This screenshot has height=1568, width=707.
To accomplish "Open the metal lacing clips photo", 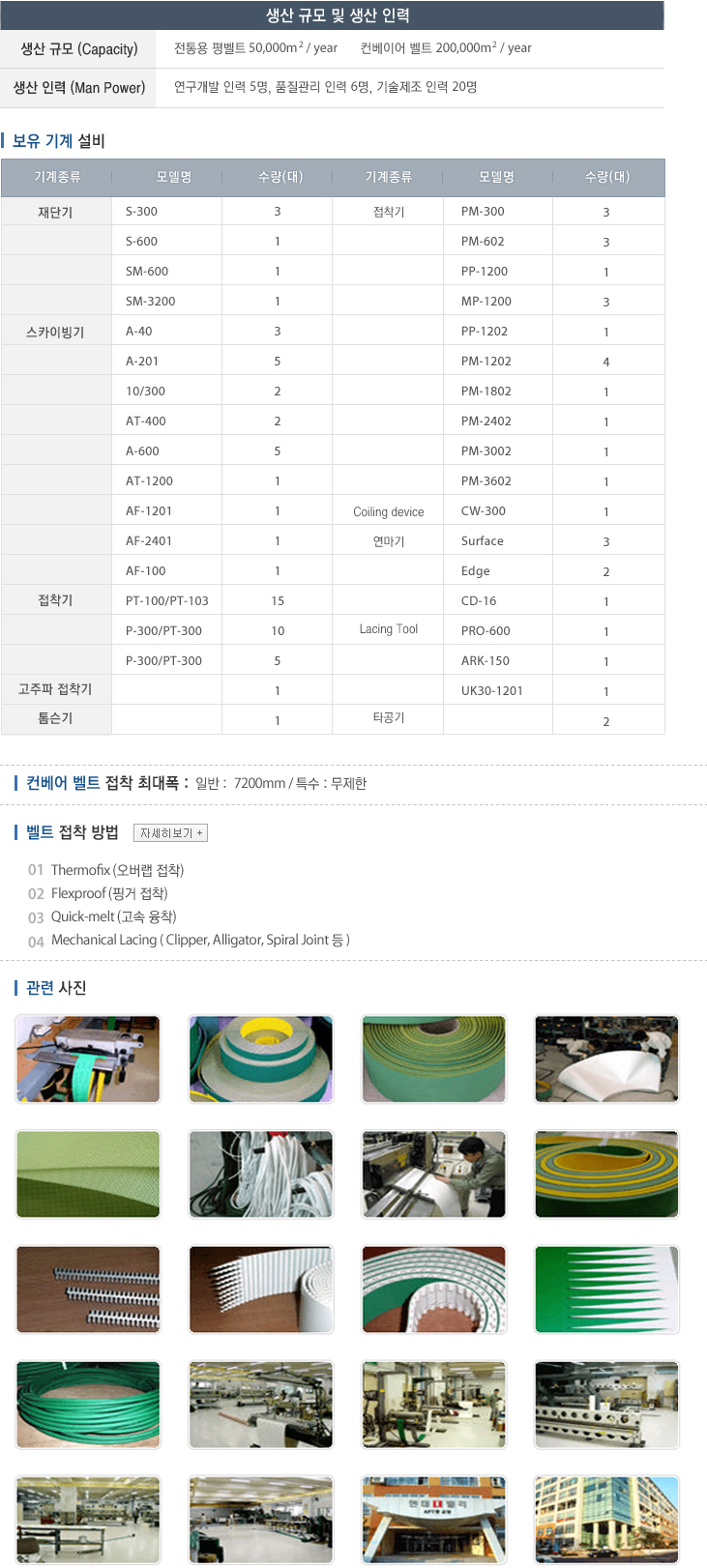I will point(88,1289).
